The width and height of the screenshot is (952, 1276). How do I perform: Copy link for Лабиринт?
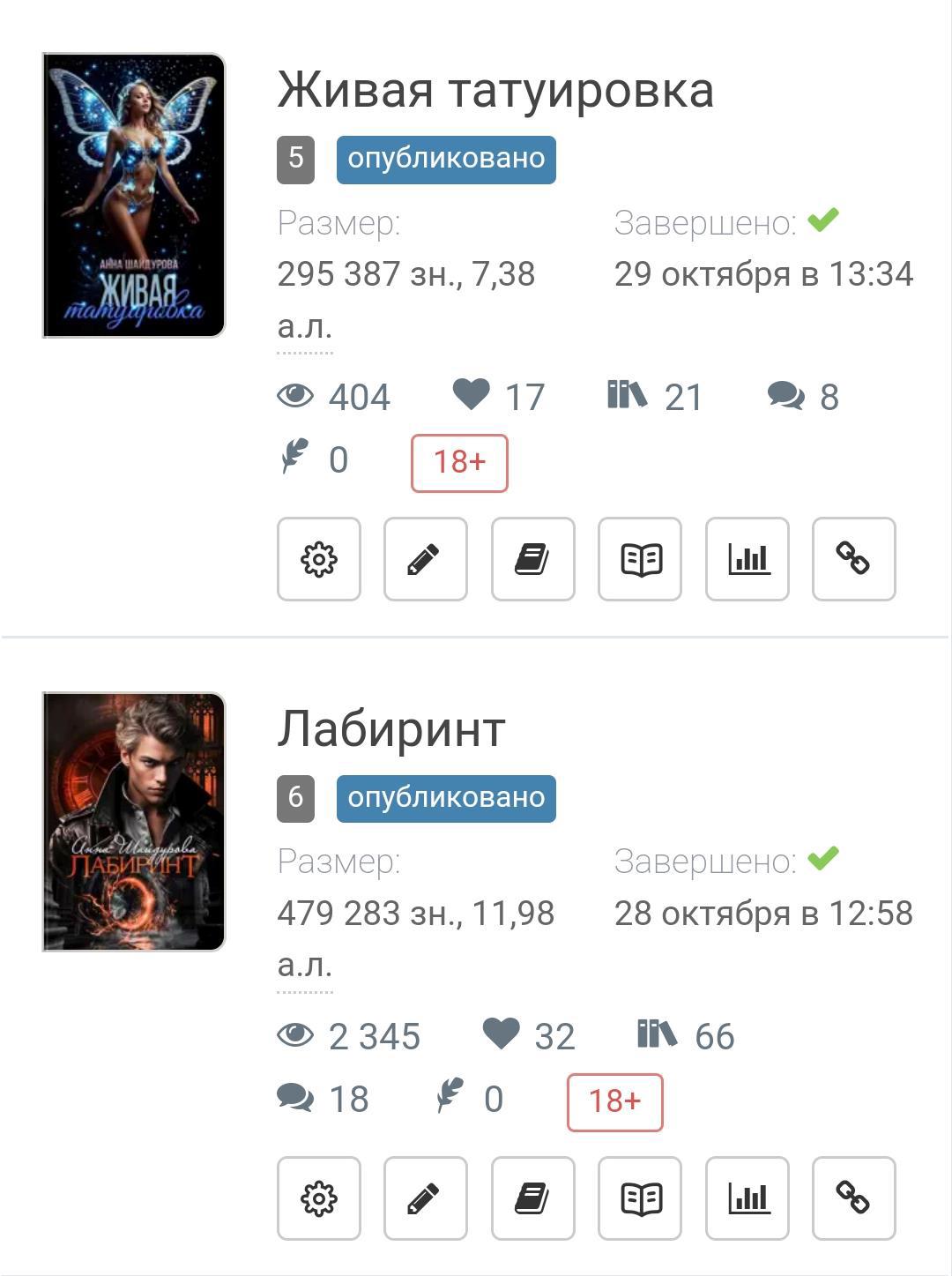point(853,1198)
